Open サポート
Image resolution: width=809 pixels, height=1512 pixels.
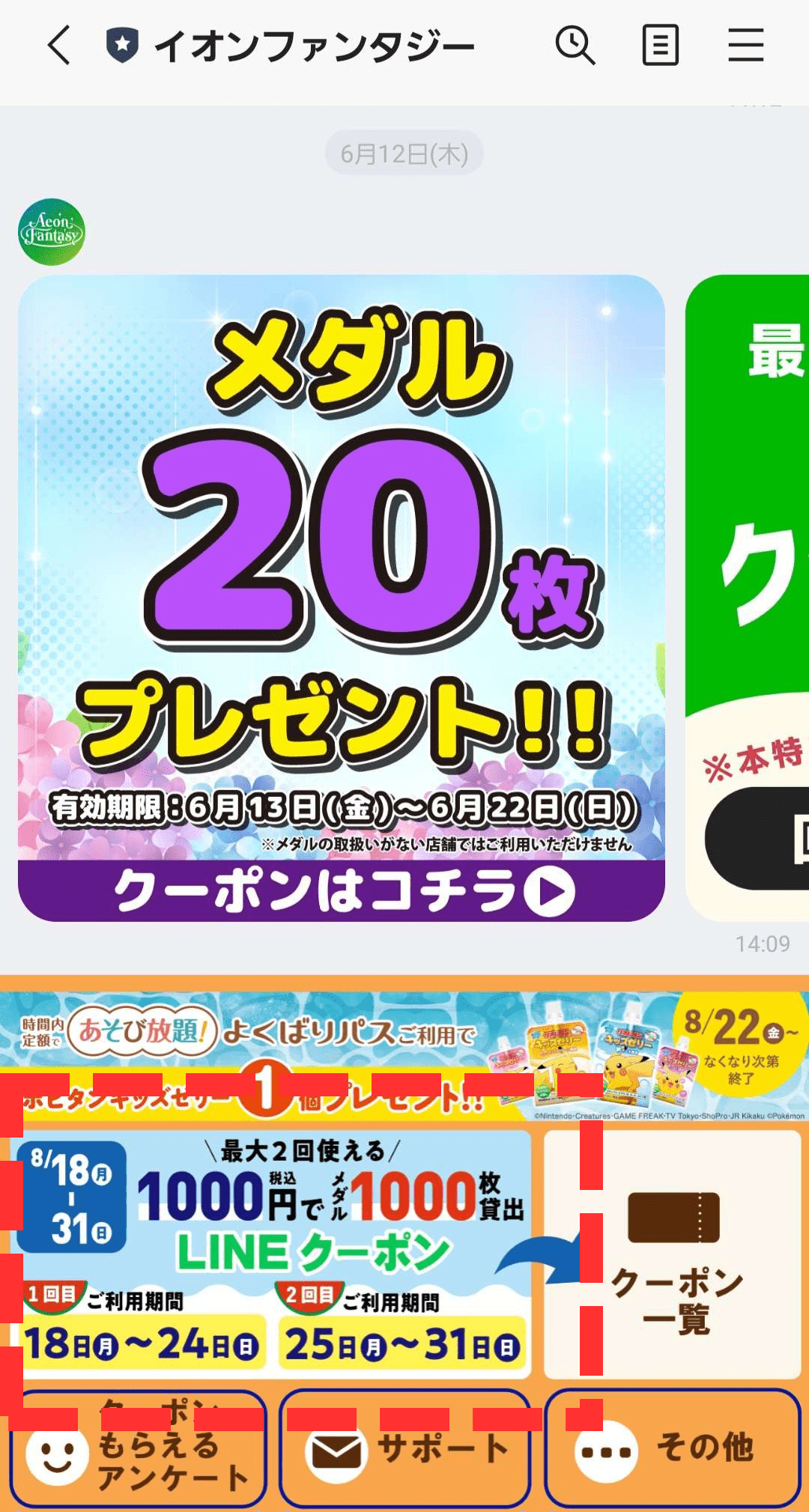[x=404, y=1449]
